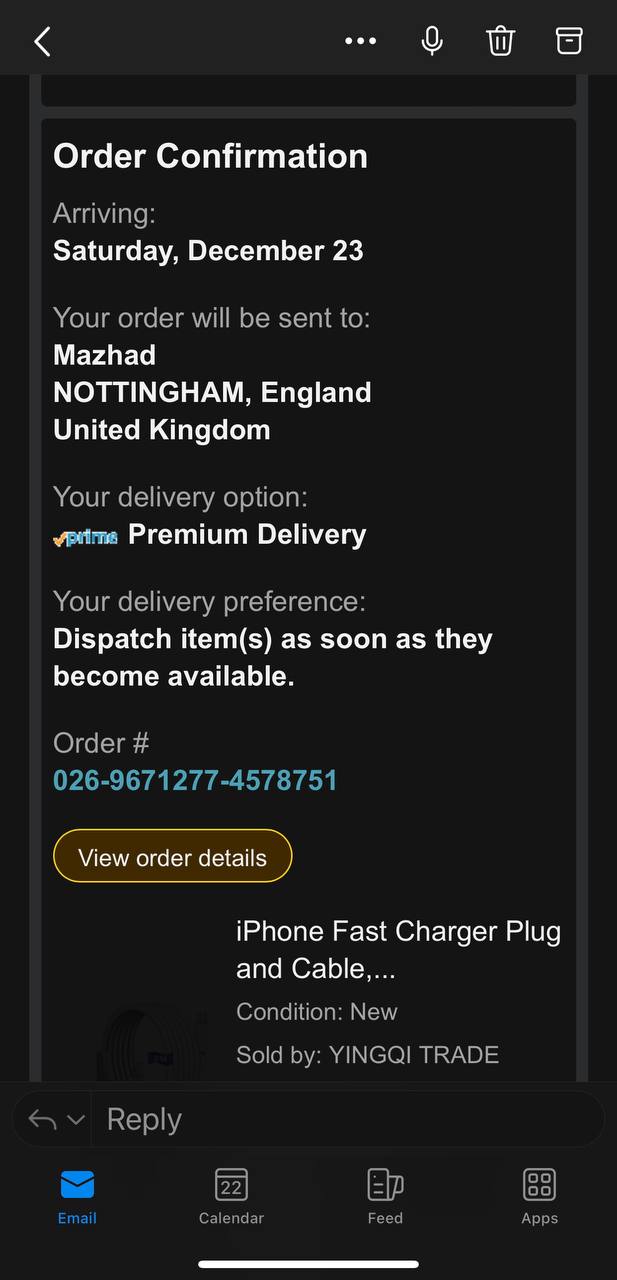The width and height of the screenshot is (617, 1280).
Task: Delete this email with the trash icon
Action: coord(500,41)
